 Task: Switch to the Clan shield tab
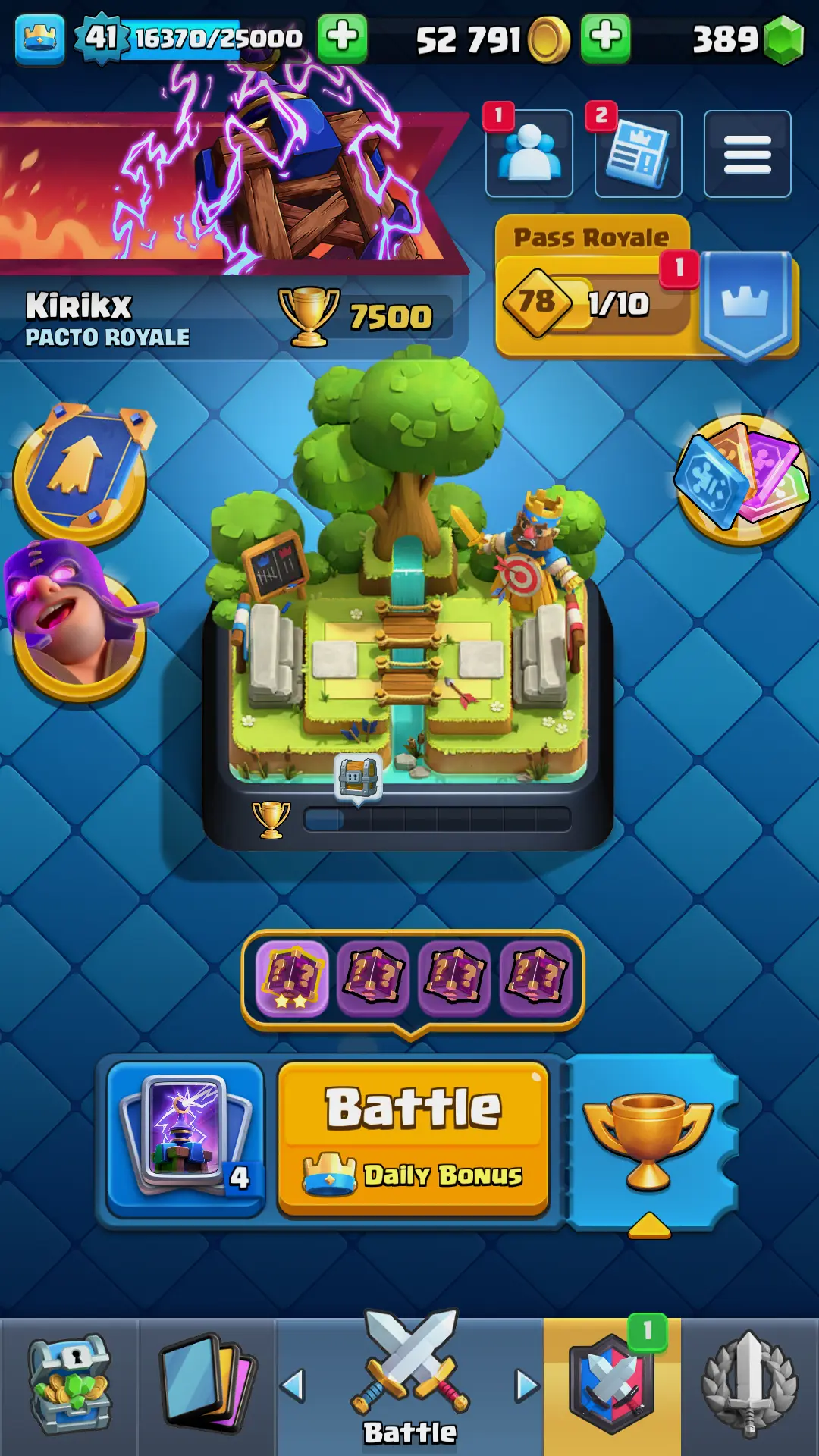pyautogui.click(x=612, y=1386)
